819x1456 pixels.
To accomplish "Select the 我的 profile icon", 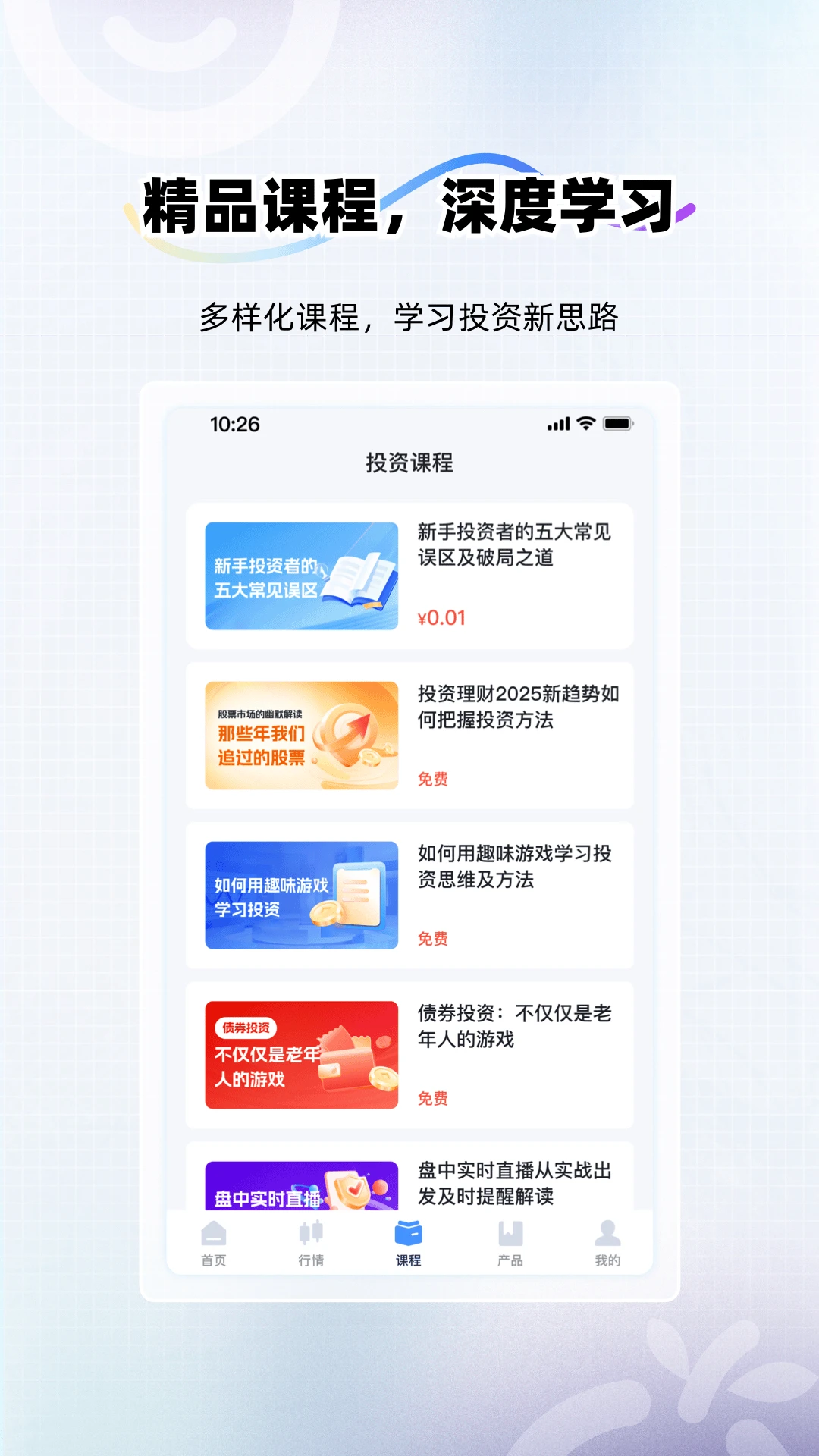I will [606, 1230].
